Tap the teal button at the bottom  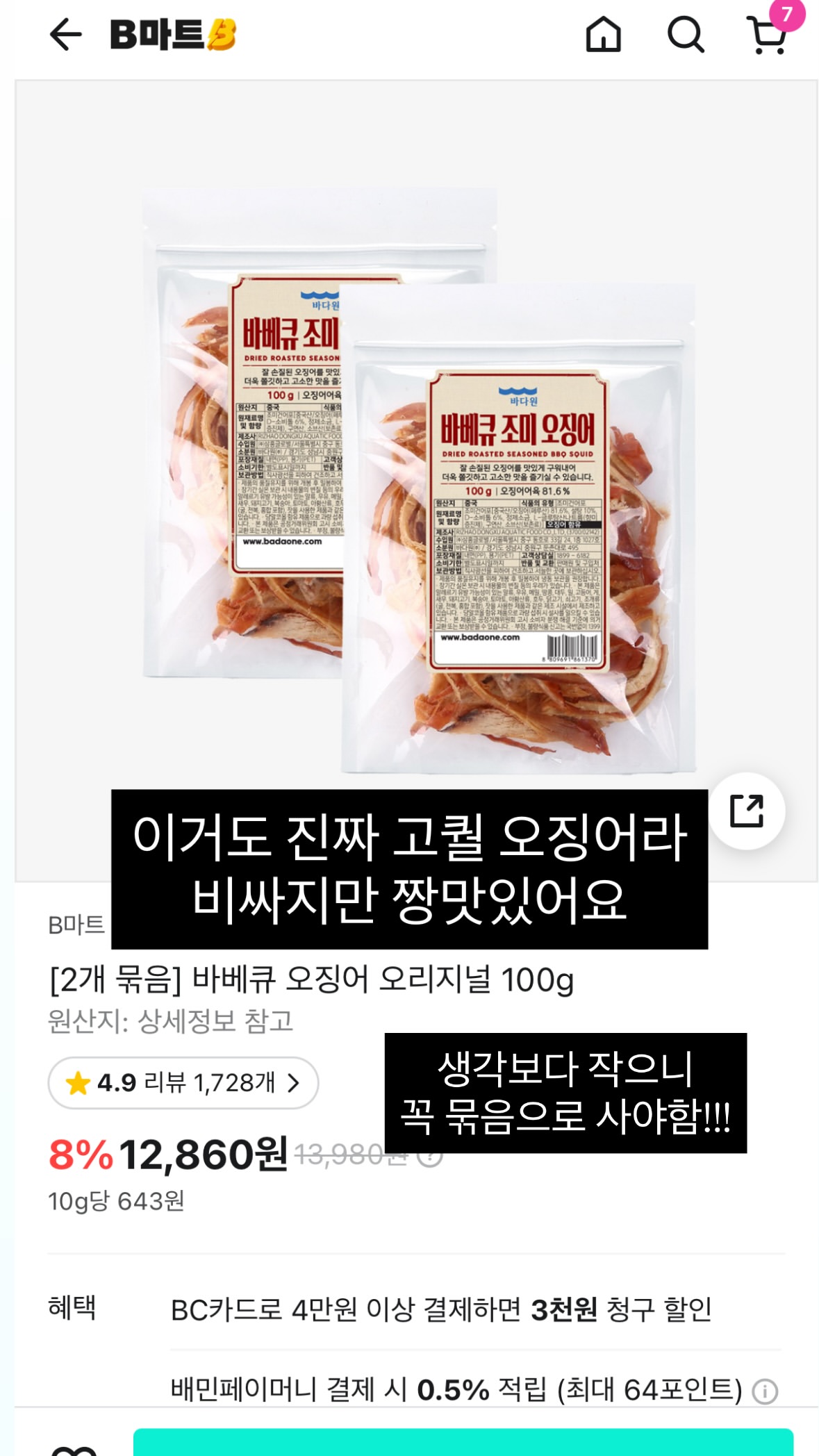[463, 1443]
